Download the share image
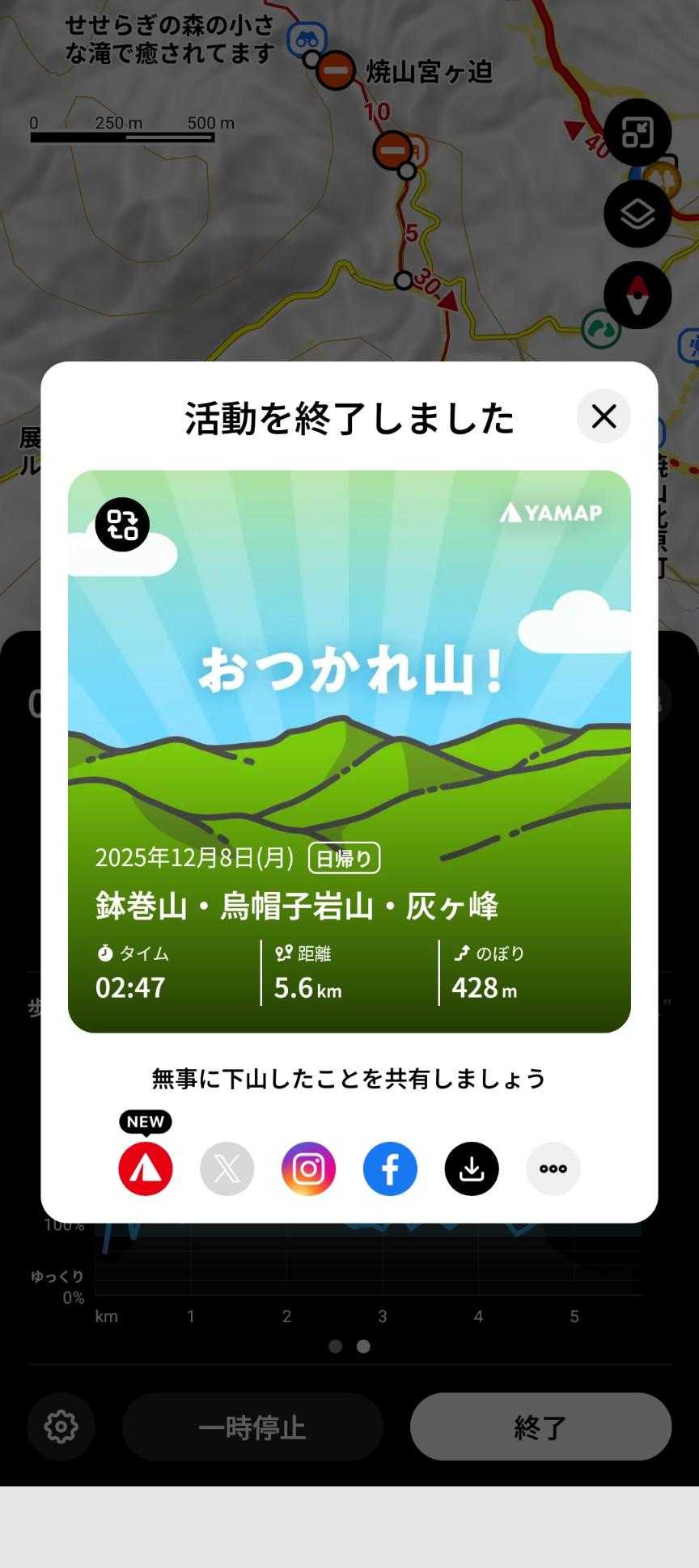This screenshot has height=1568, width=699. (472, 1169)
